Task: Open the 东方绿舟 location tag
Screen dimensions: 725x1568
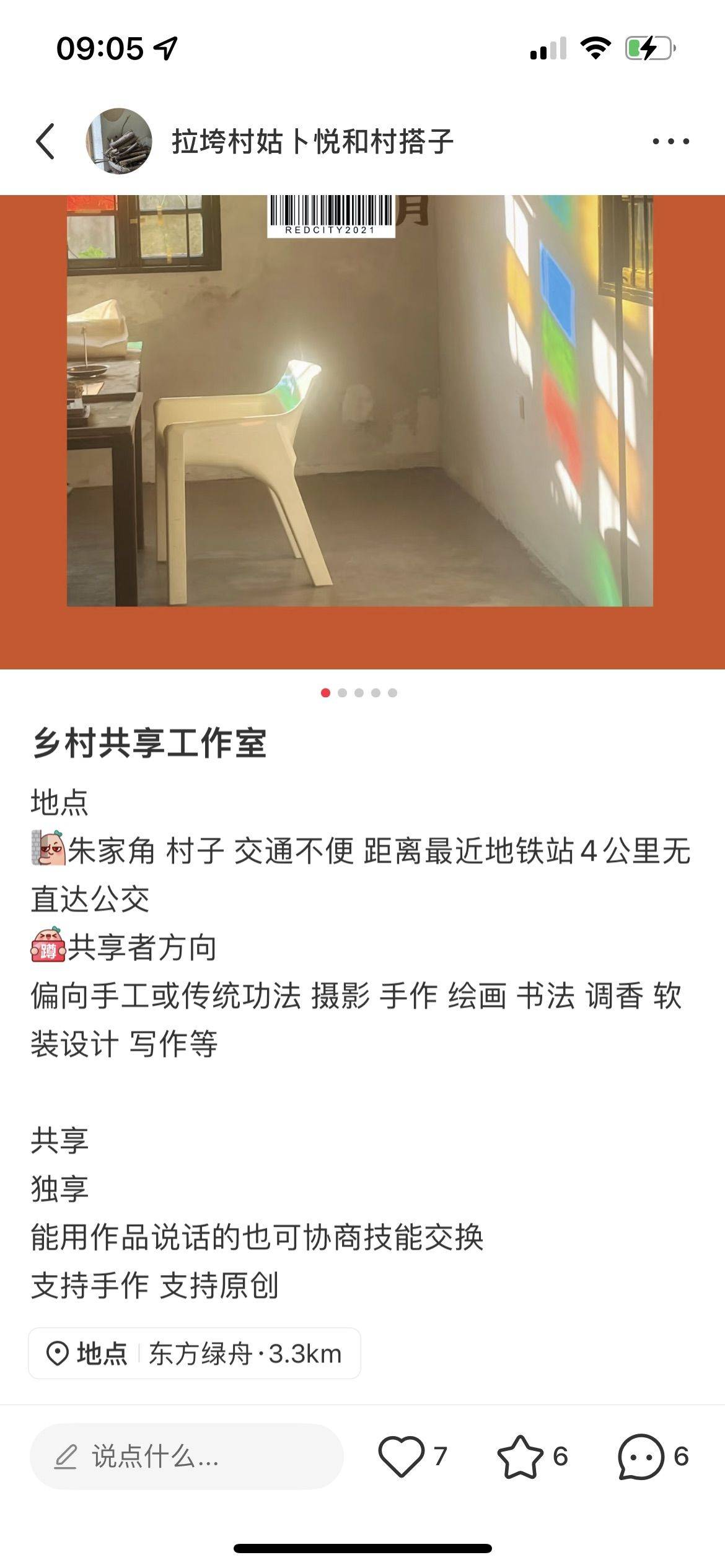Action: point(195,1353)
